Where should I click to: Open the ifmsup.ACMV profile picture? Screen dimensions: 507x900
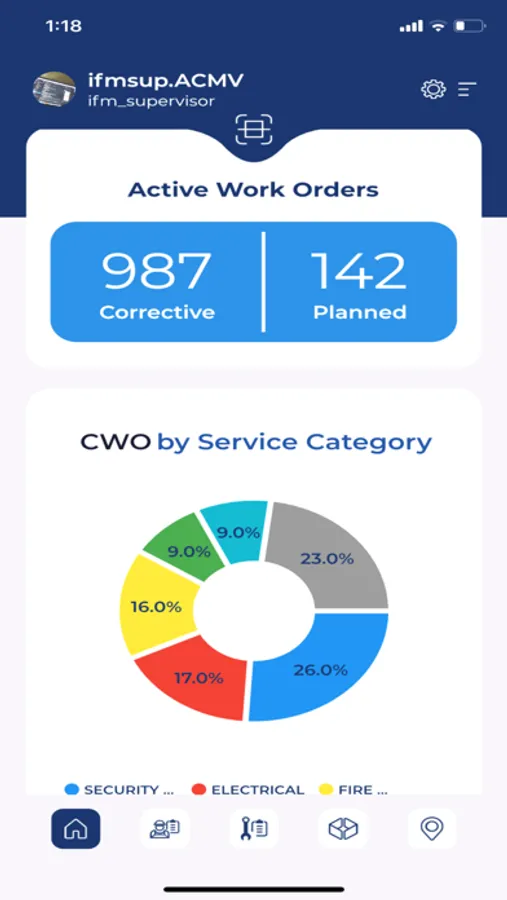coord(54,89)
